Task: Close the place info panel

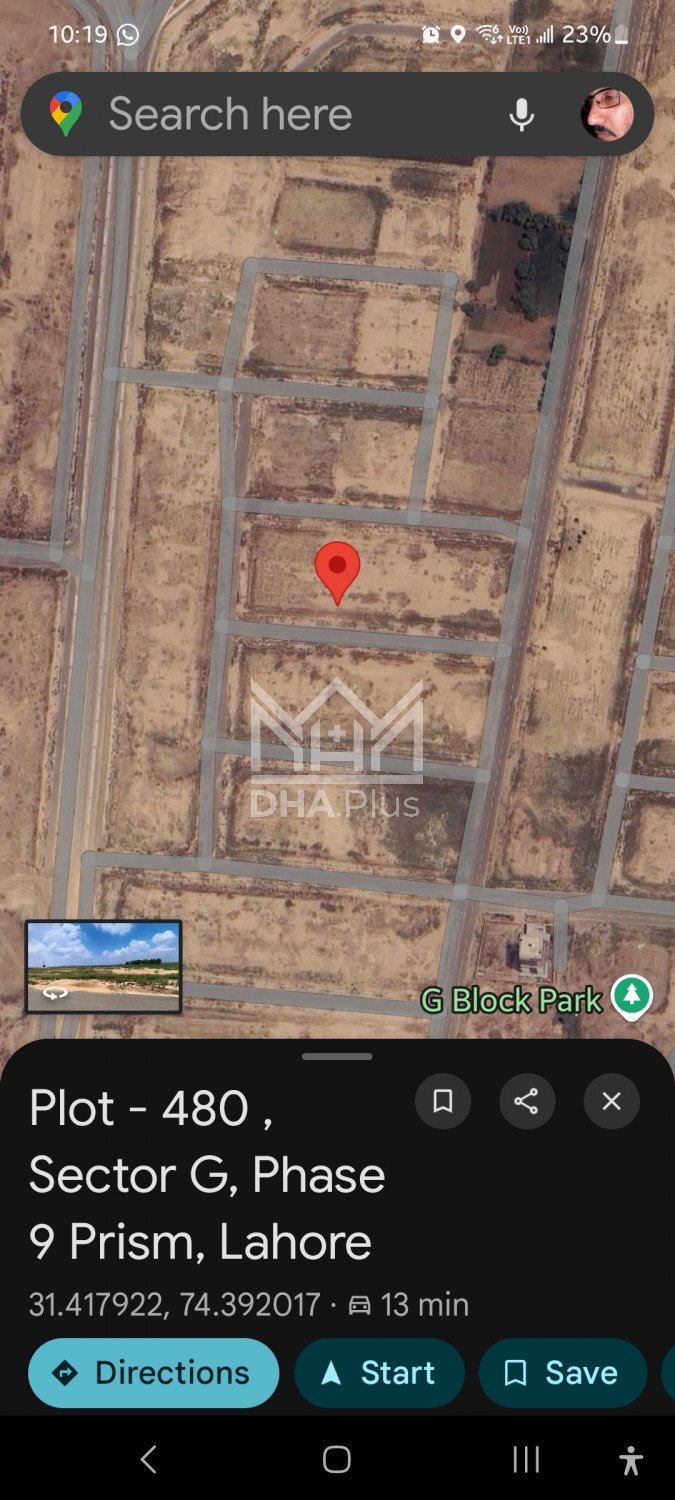Action: [611, 1102]
